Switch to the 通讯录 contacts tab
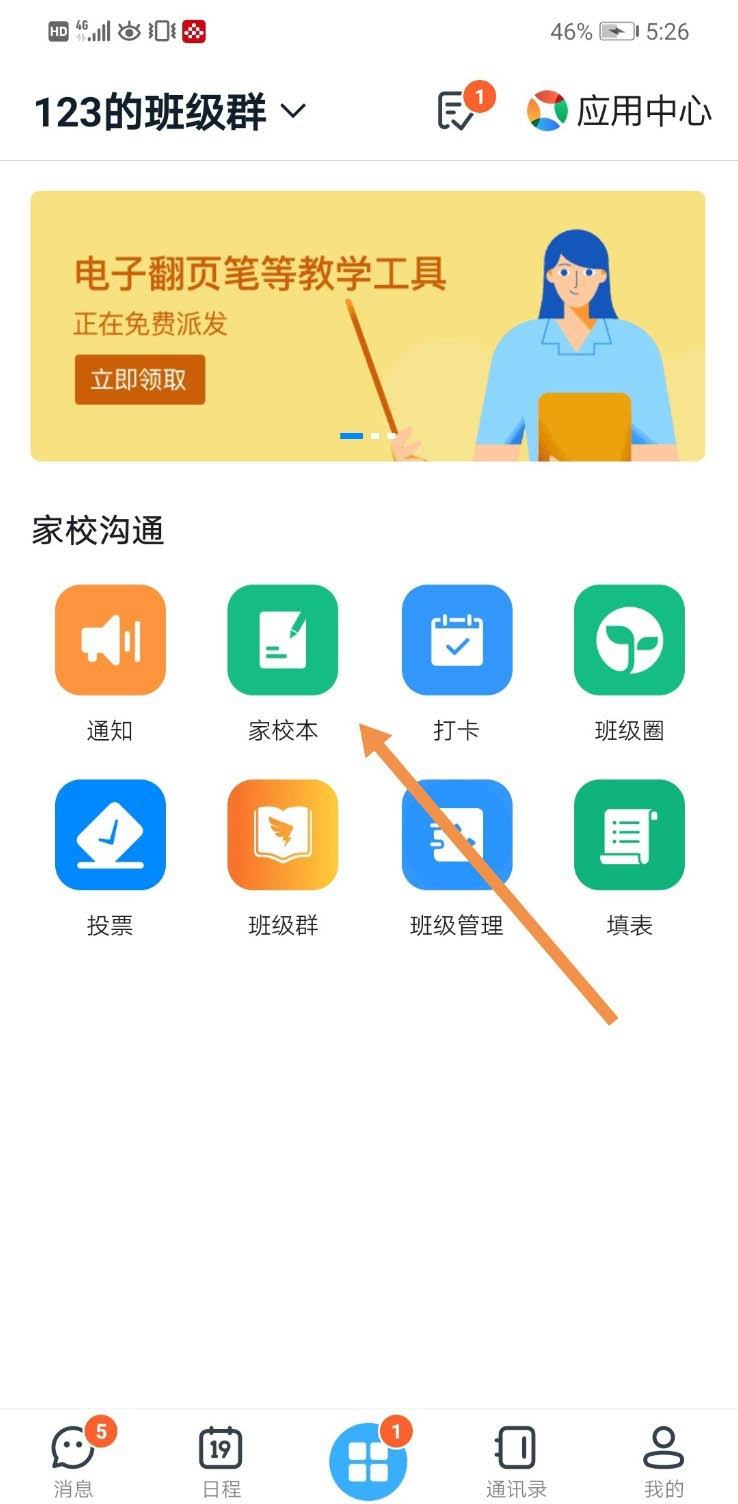 (x=516, y=1460)
